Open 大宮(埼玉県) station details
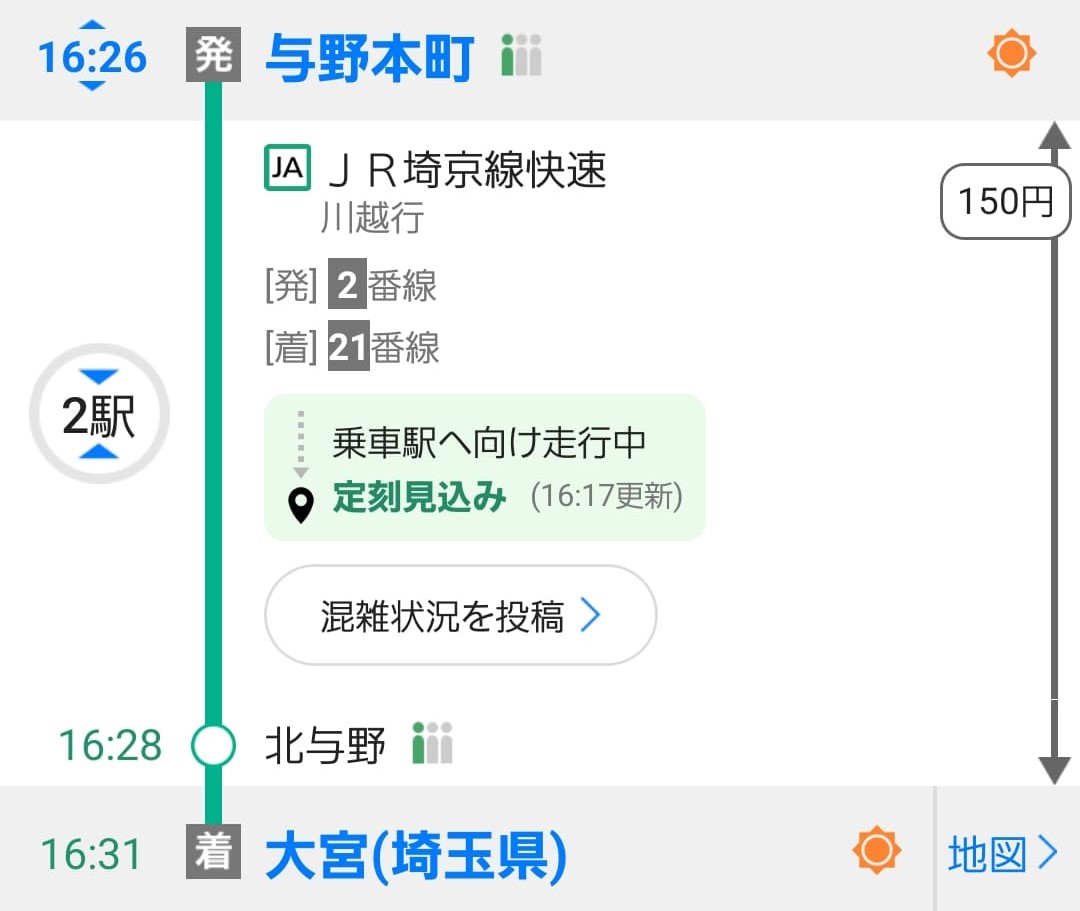Viewport: 1080px width, 911px height. [x=415, y=854]
